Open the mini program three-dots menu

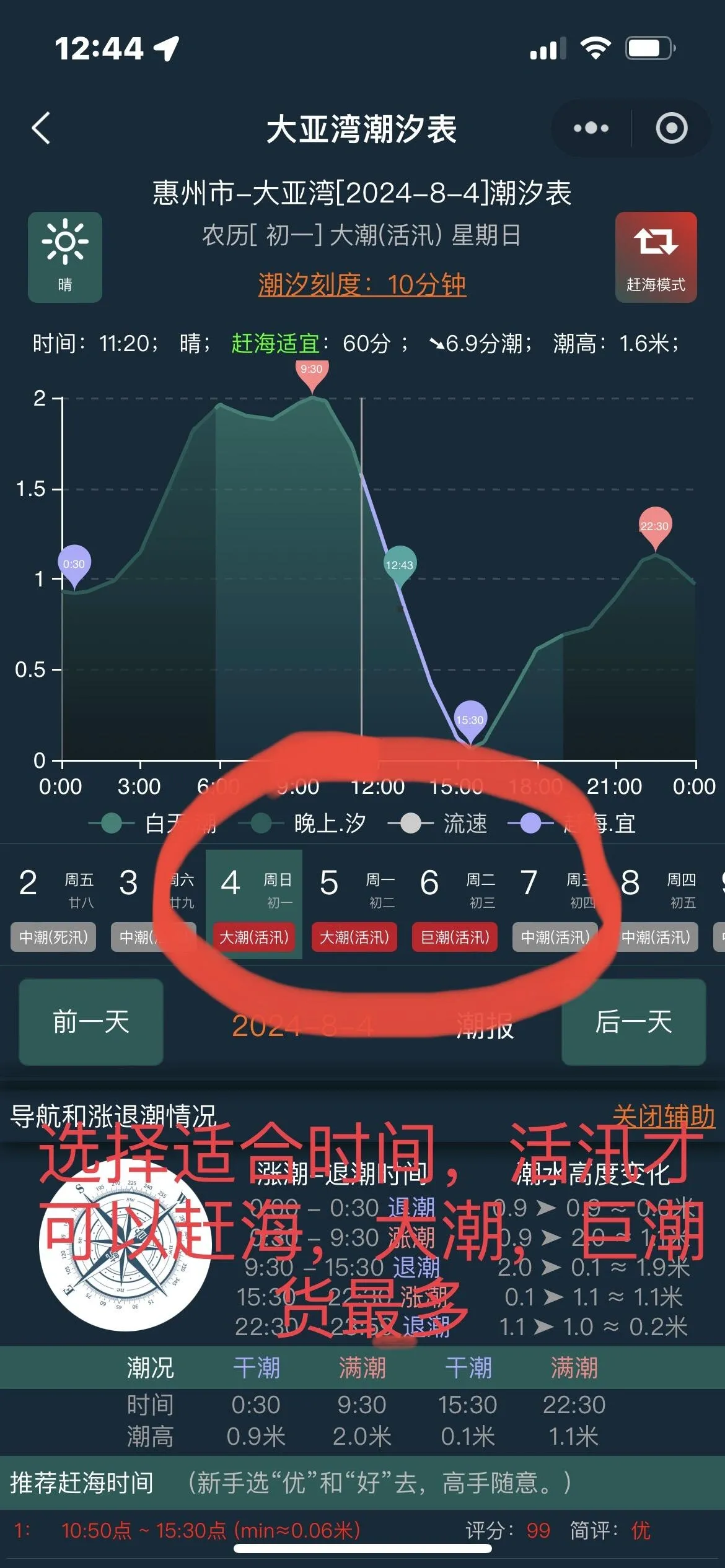point(591,128)
